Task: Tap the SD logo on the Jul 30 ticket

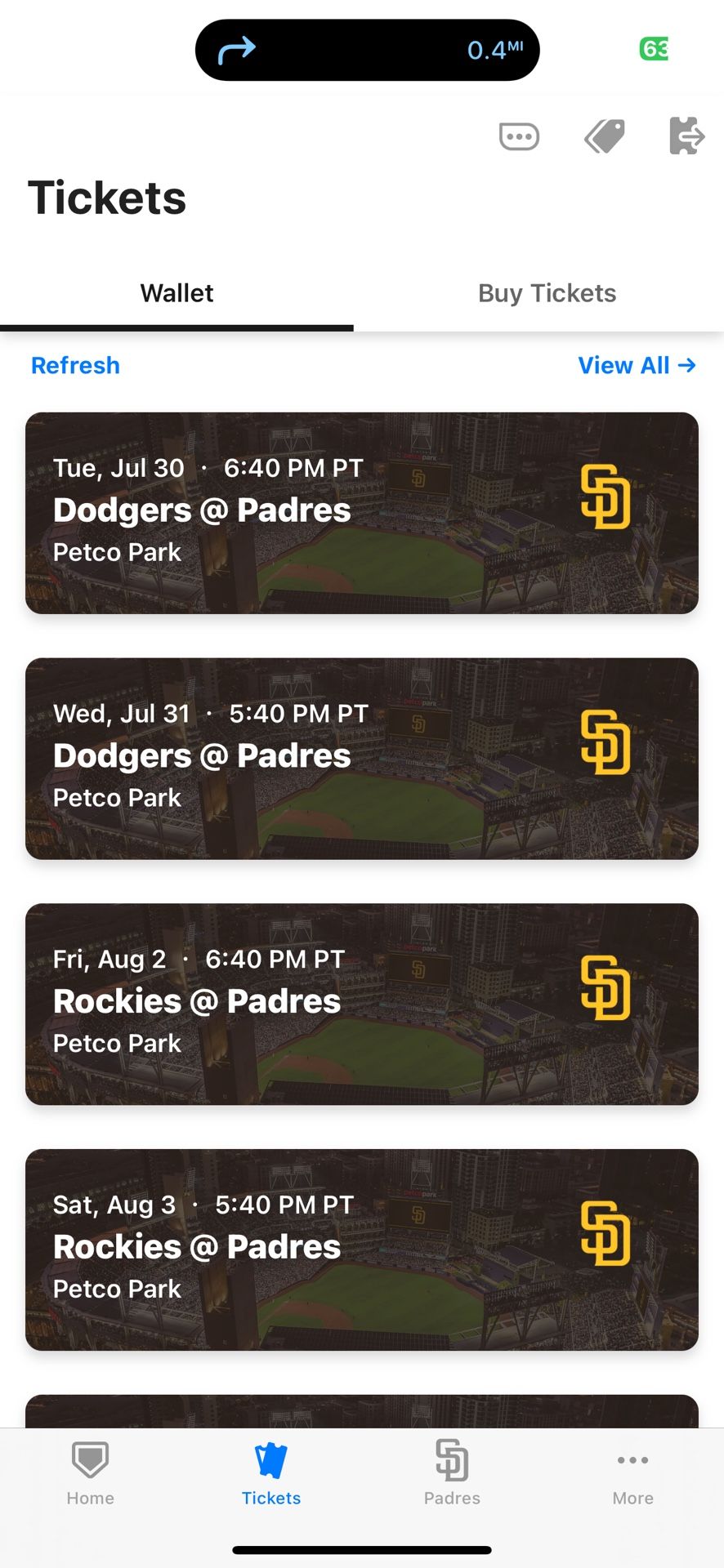Action: (x=606, y=498)
